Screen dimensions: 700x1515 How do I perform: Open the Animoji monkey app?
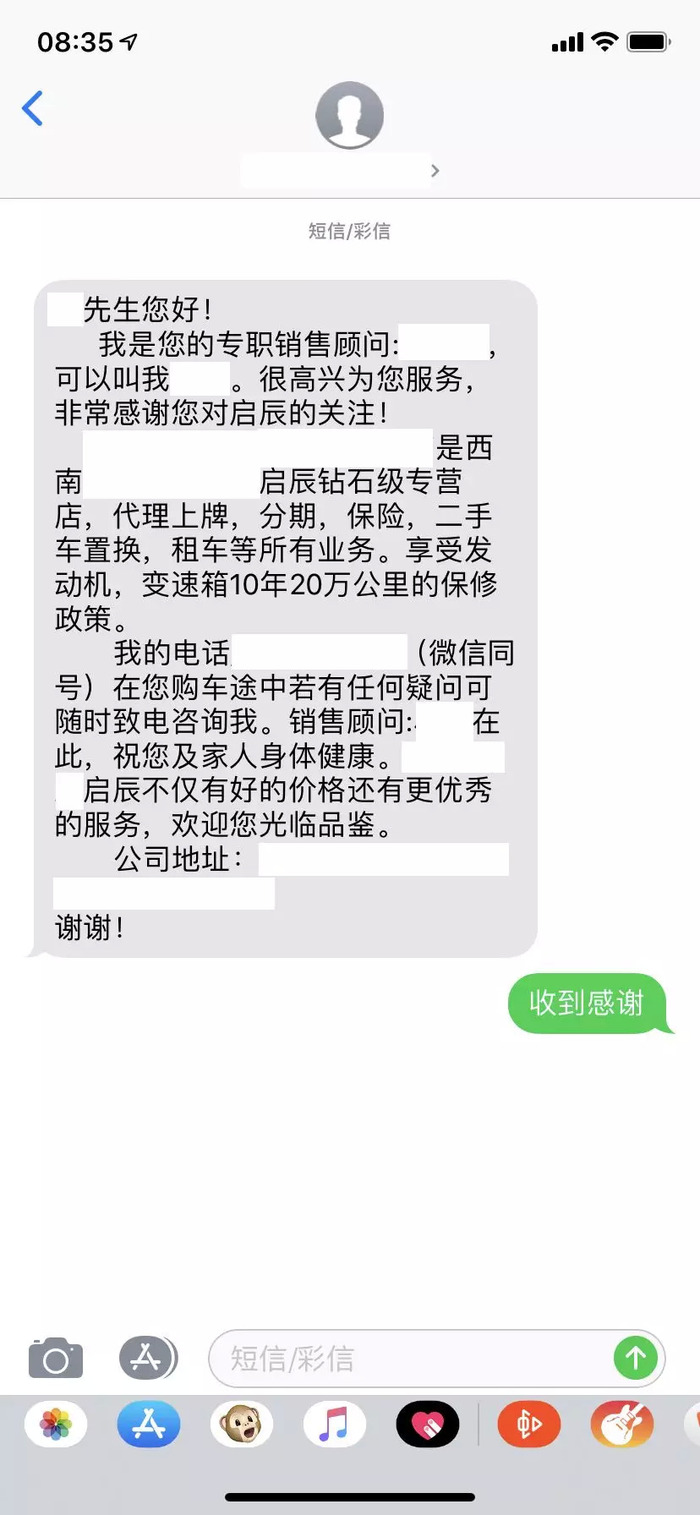(241, 1424)
